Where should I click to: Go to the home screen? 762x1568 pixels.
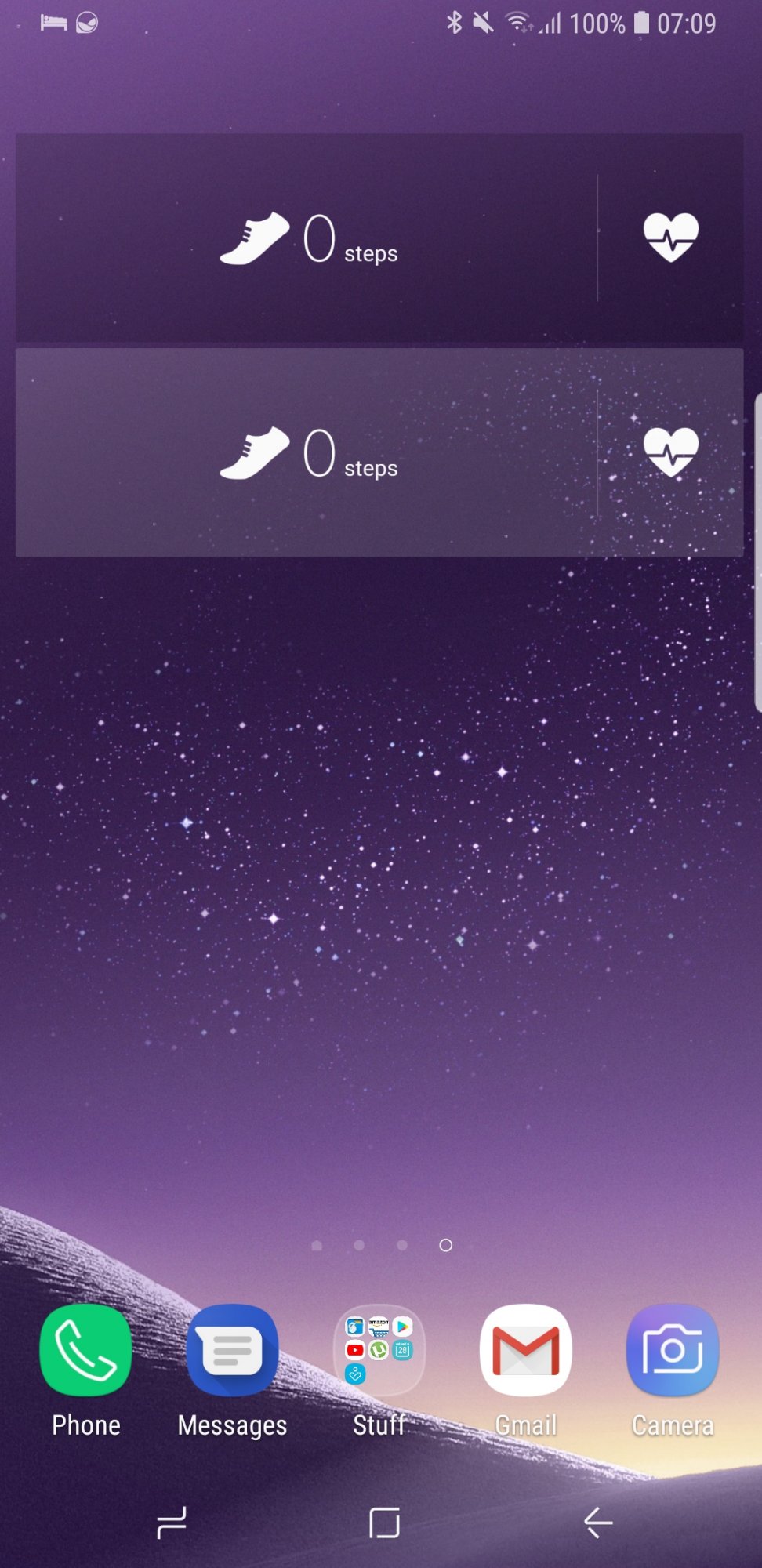[x=384, y=1523]
